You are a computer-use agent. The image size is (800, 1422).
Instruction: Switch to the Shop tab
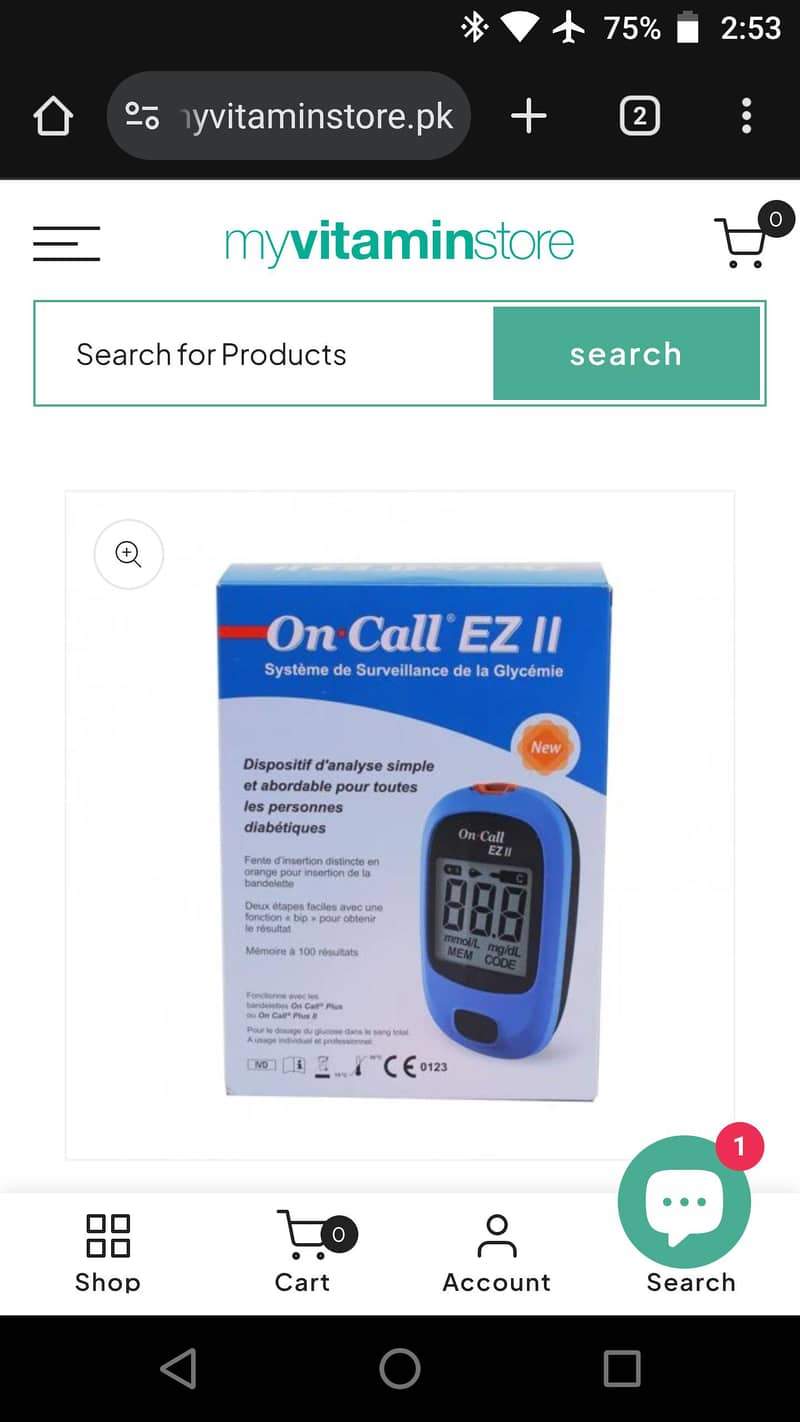click(107, 1253)
